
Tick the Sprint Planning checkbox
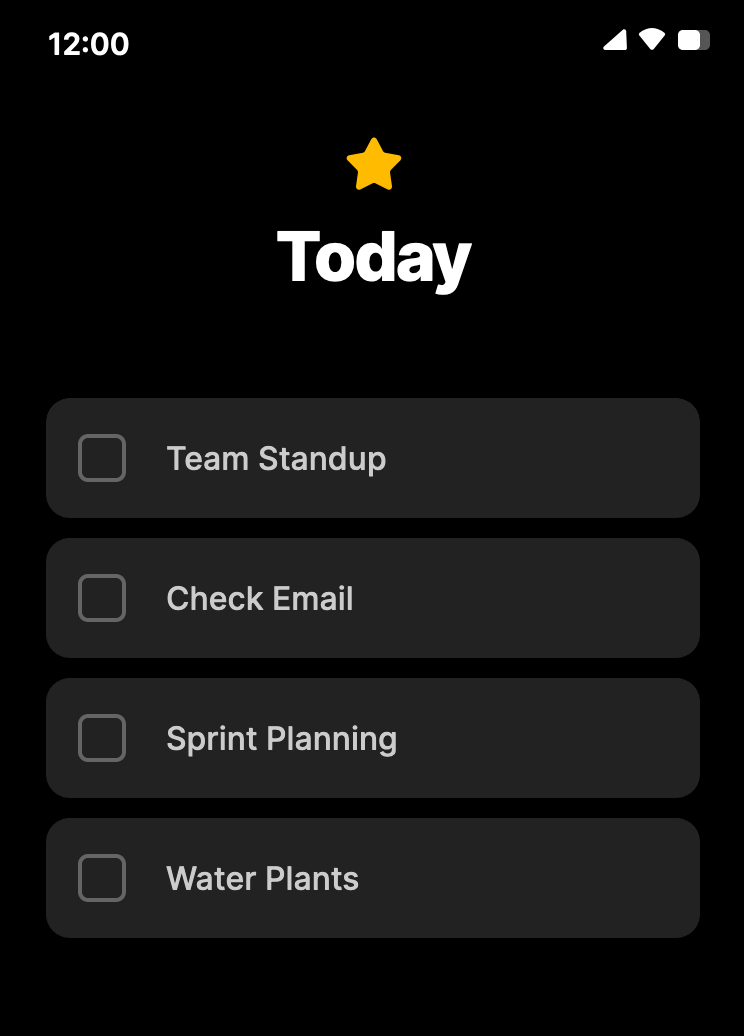102,738
